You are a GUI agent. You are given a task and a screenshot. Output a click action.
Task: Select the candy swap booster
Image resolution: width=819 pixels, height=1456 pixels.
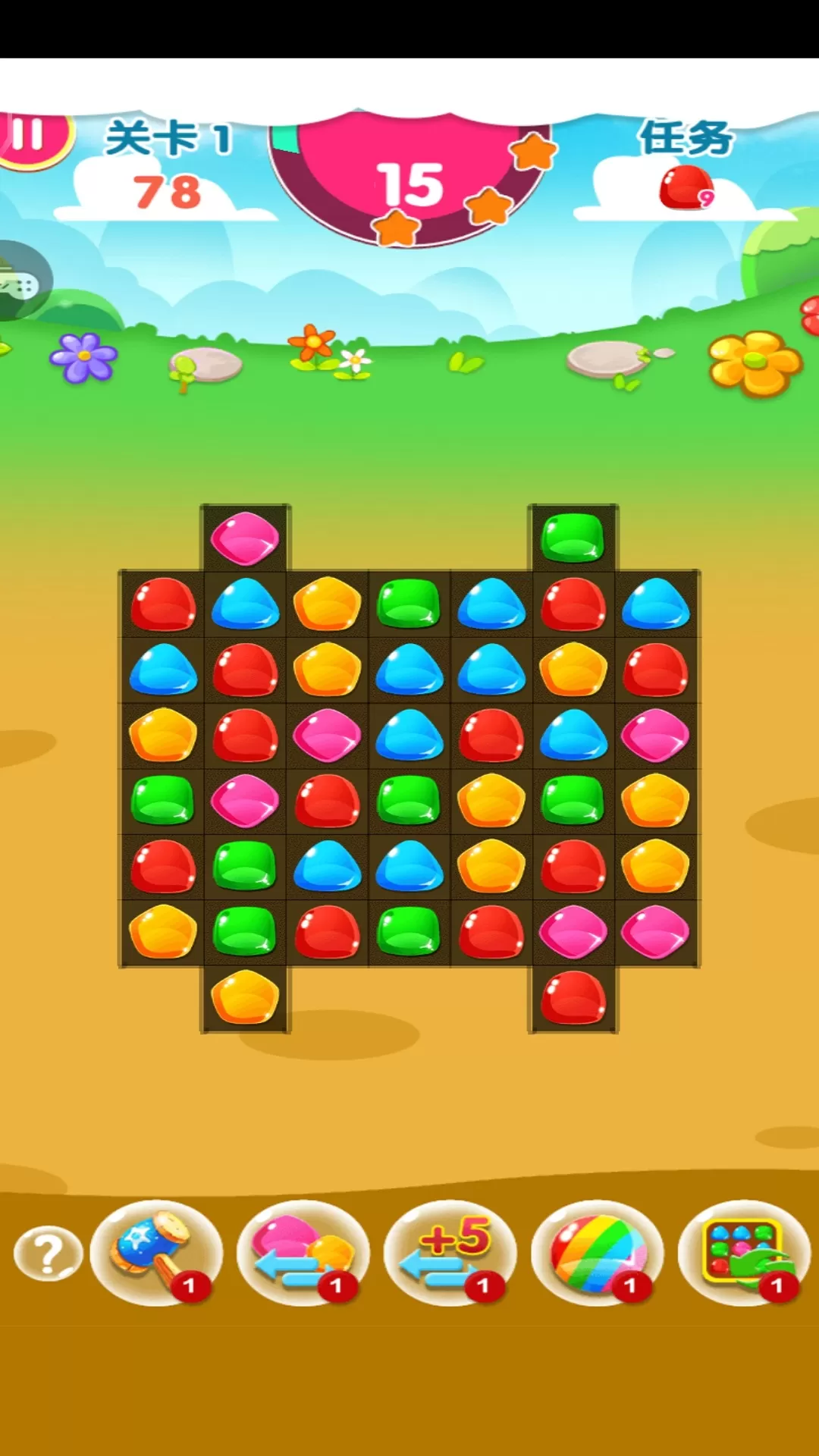303,1253
